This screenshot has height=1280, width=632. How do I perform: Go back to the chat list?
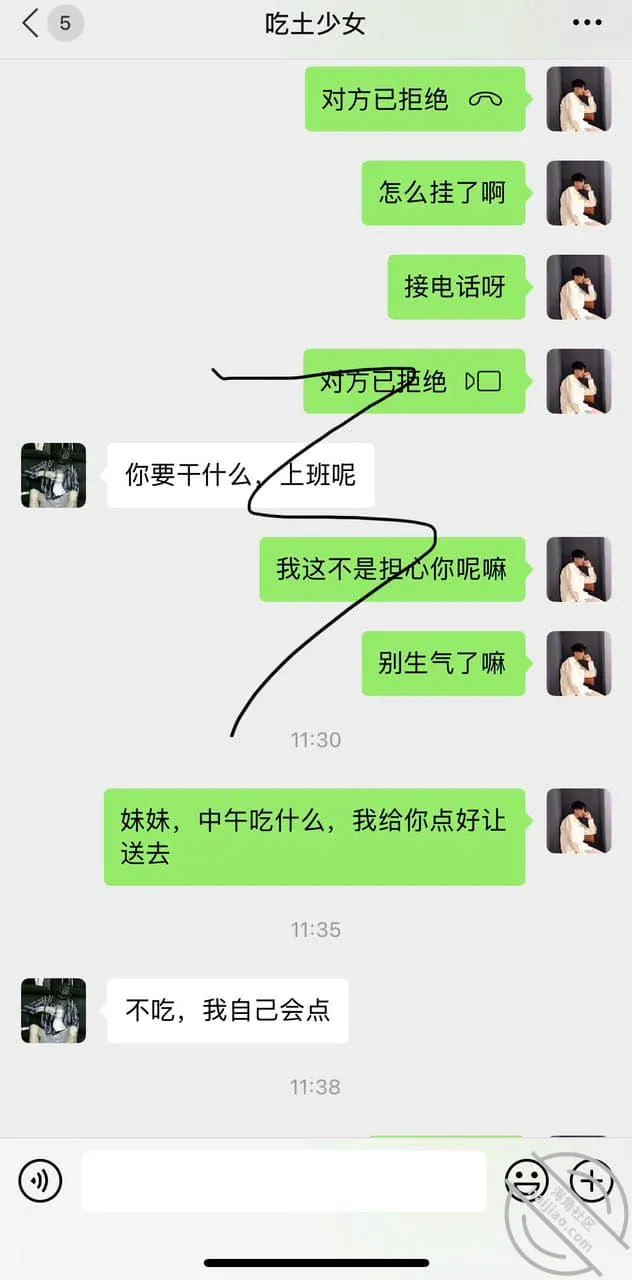pos(31,23)
